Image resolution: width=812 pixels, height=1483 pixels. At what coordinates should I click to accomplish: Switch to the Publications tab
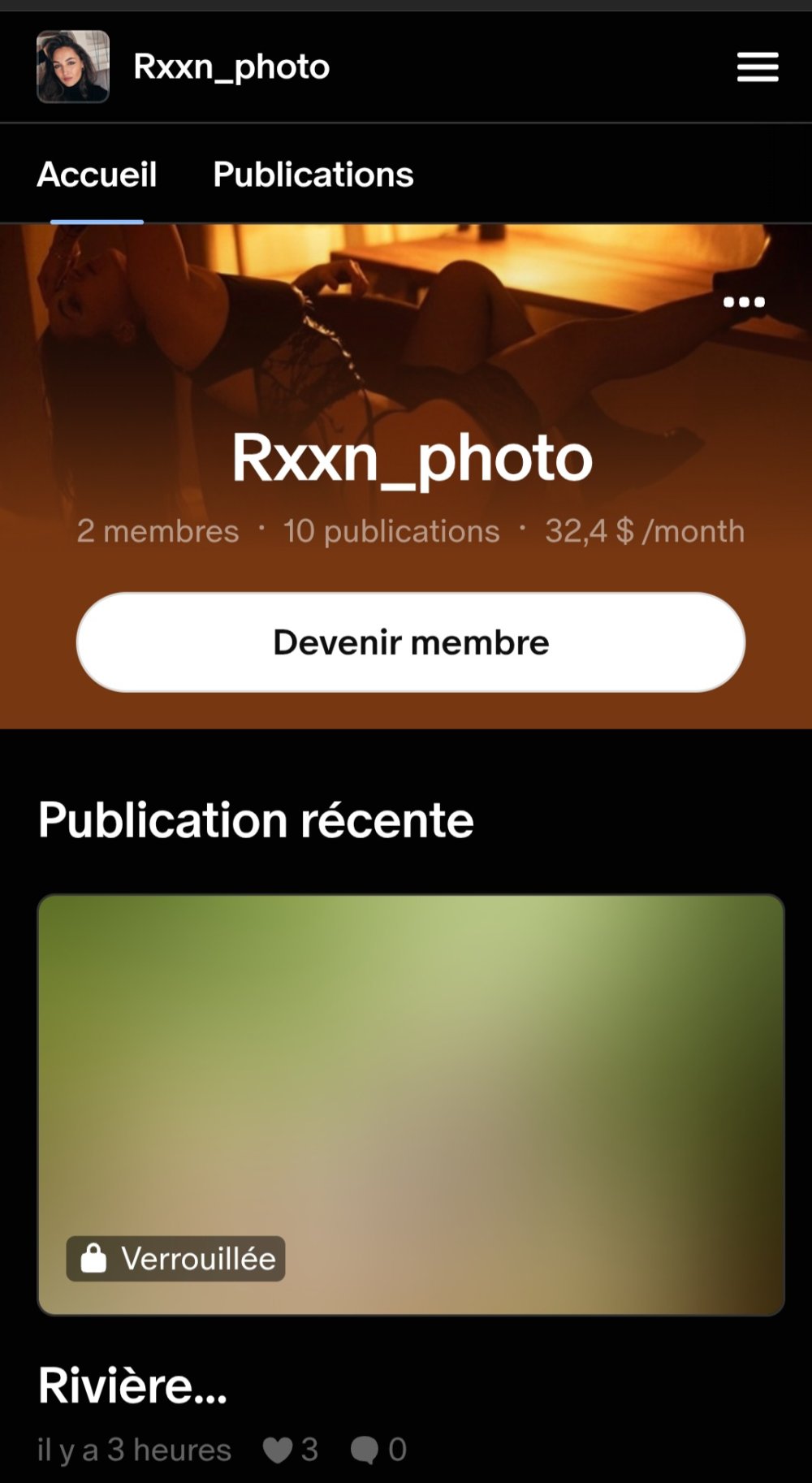coord(313,174)
